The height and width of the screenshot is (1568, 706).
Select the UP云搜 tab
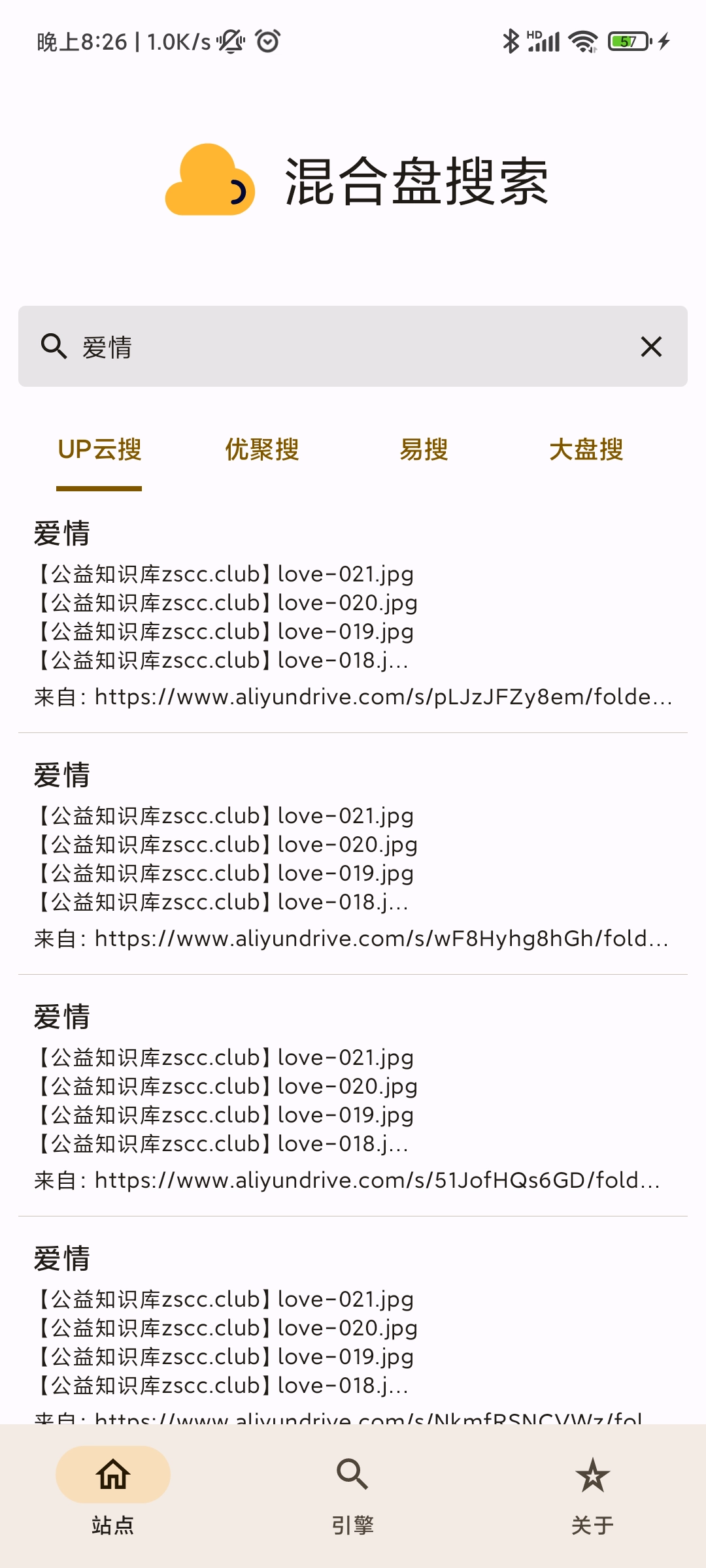pos(99,450)
